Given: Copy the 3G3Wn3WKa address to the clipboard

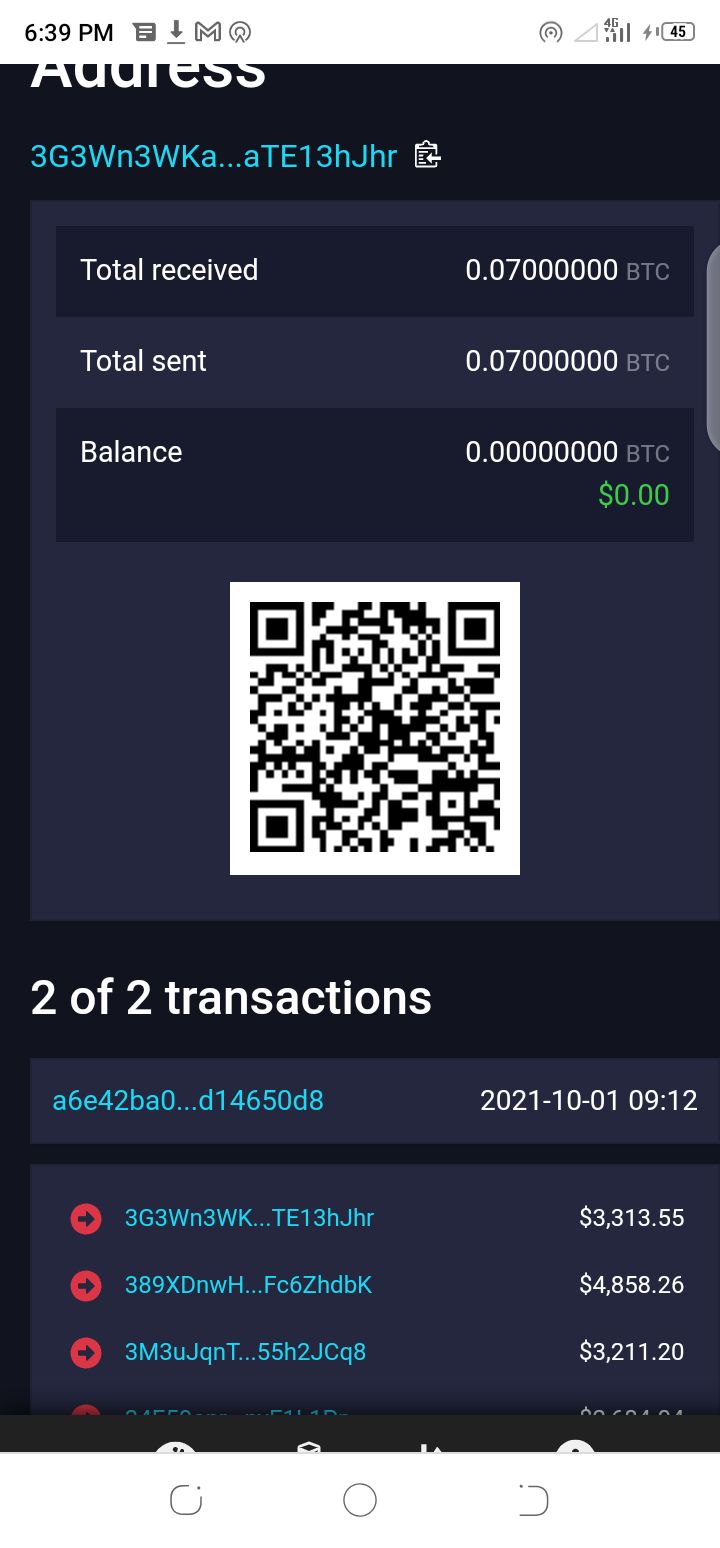Looking at the screenshot, I should [x=427, y=156].
